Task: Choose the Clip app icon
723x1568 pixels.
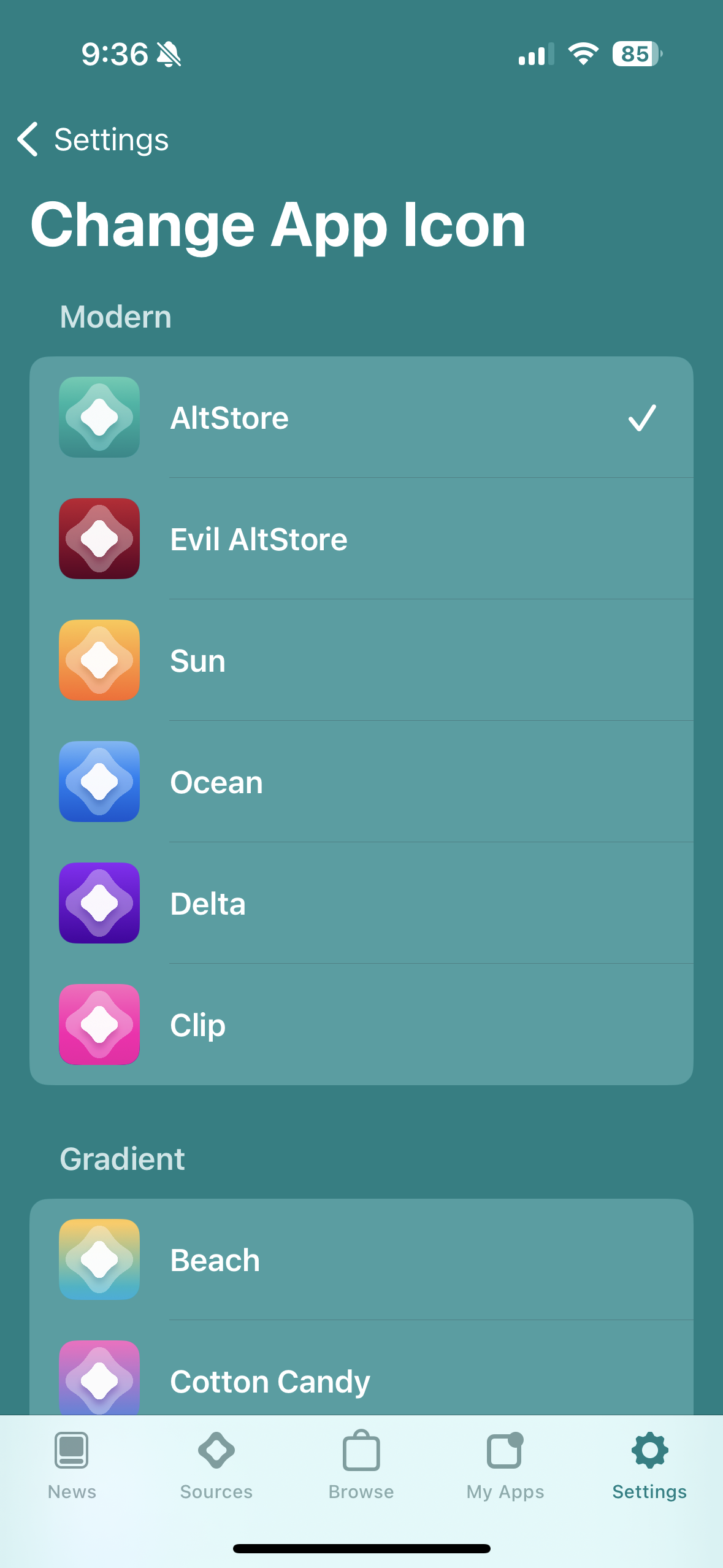Action: point(361,1025)
